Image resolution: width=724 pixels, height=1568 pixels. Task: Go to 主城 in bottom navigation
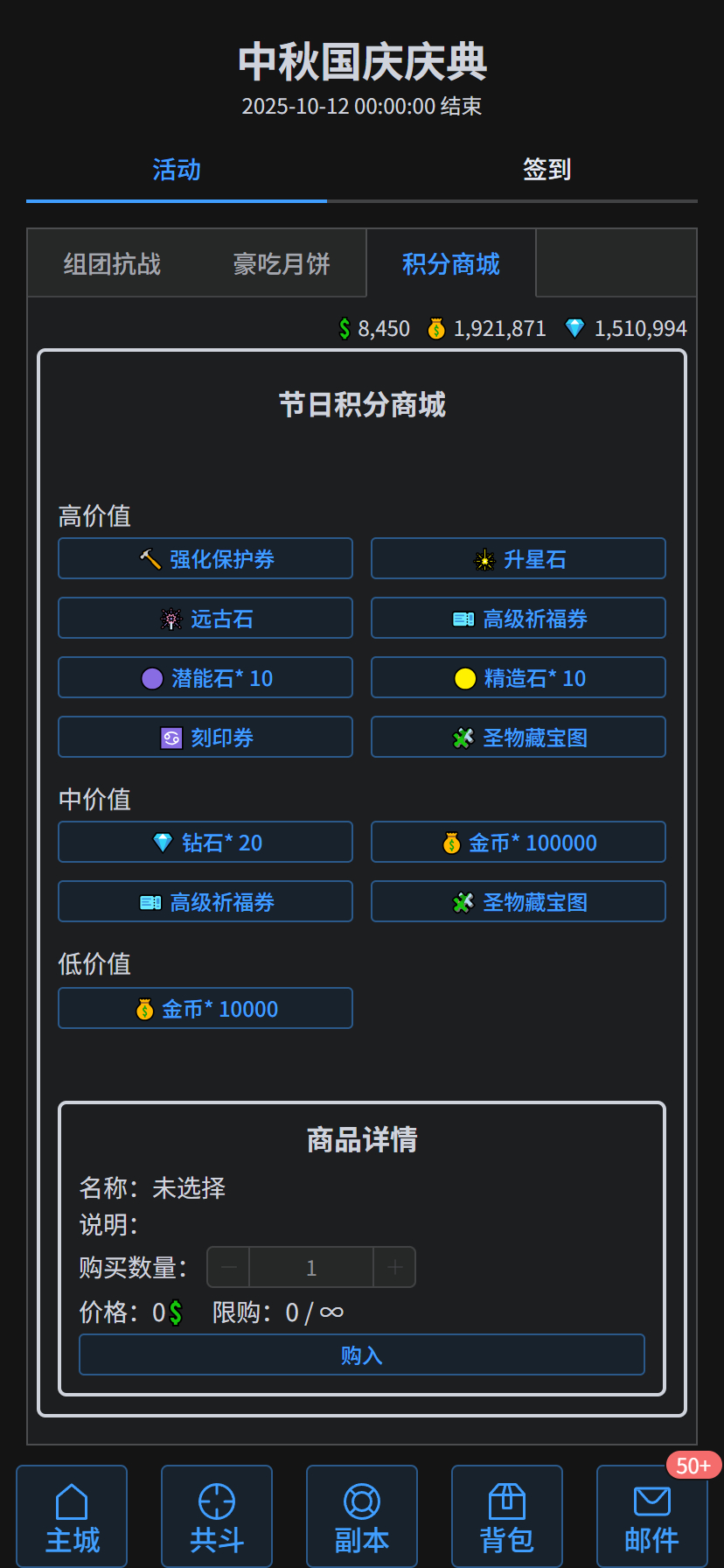[x=72, y=1517]
